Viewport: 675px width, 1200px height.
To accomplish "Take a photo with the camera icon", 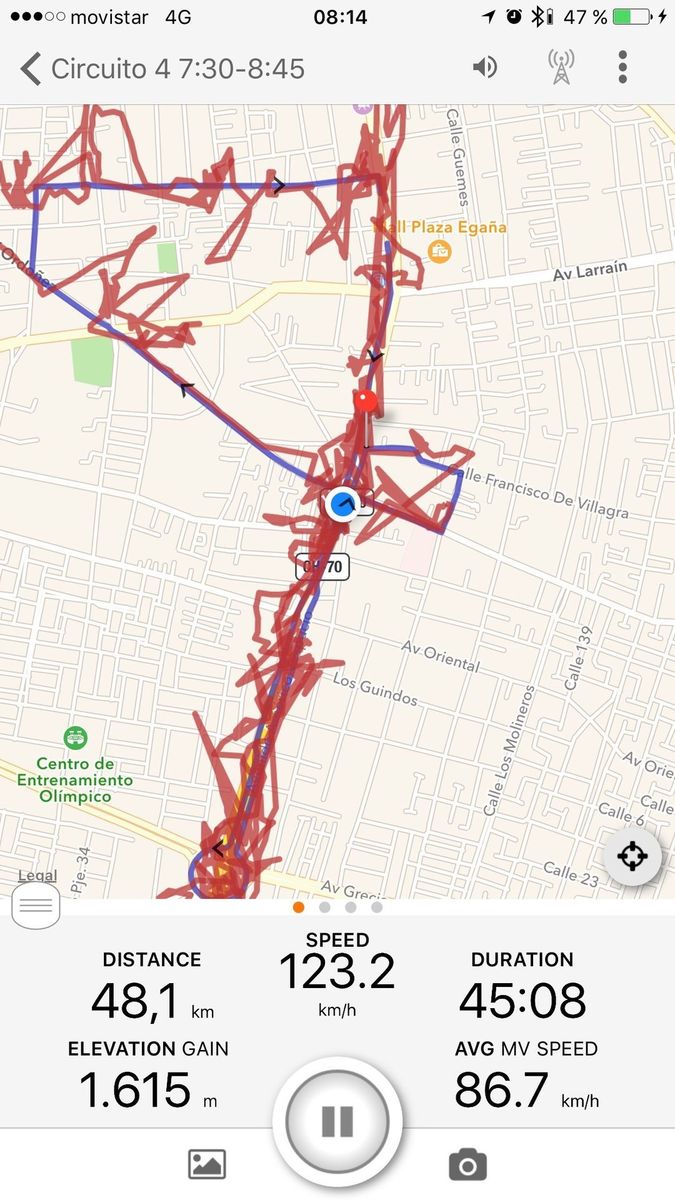I will [x=467, y=1165].
